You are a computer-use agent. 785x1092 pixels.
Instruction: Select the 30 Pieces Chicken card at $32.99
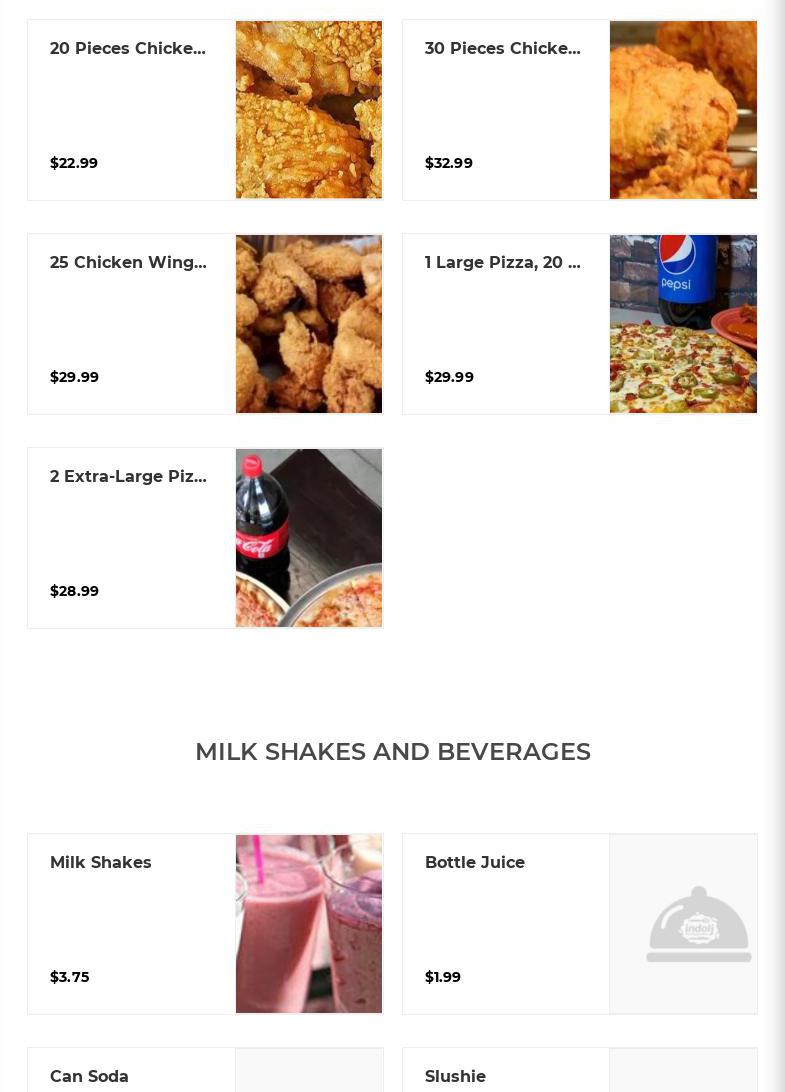pos(579,110)
